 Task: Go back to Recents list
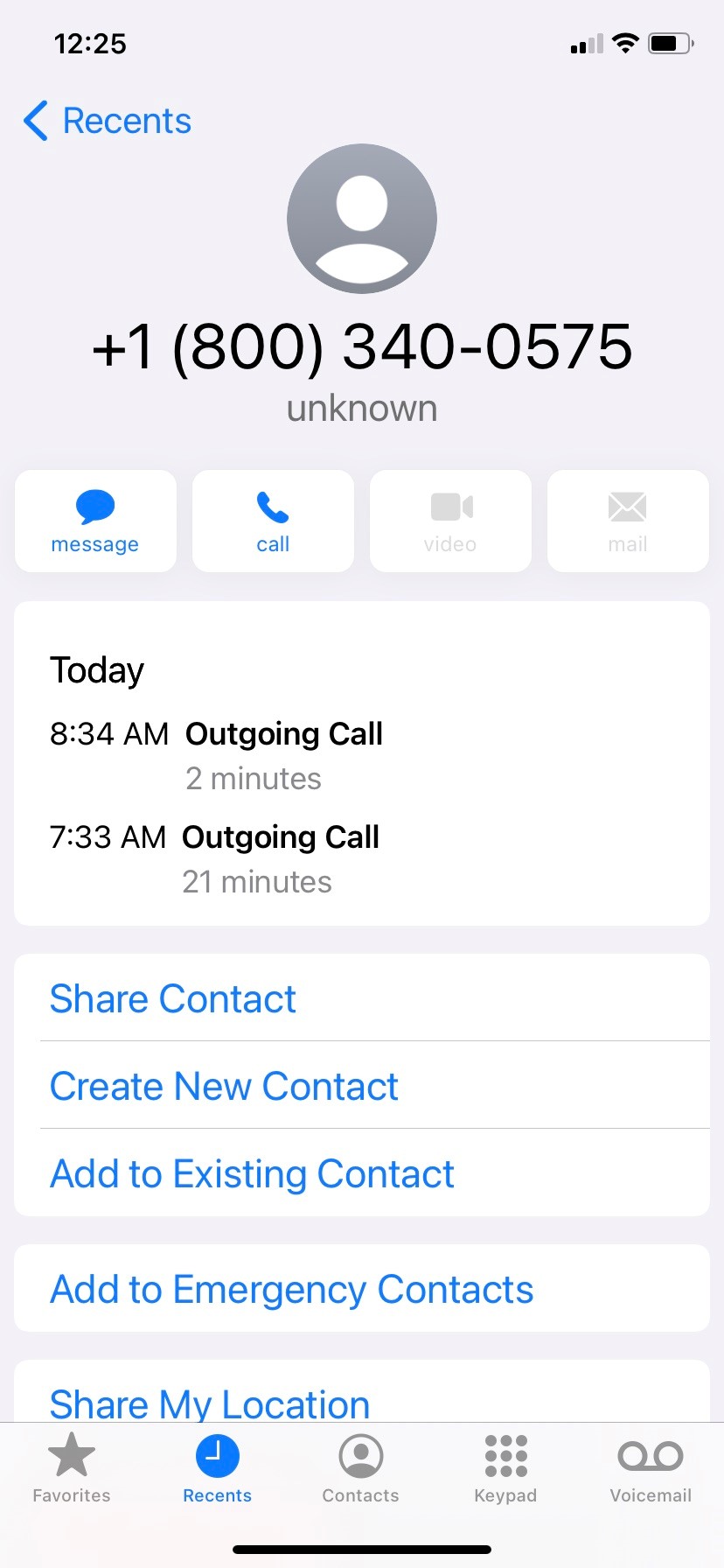coord(107,121)
